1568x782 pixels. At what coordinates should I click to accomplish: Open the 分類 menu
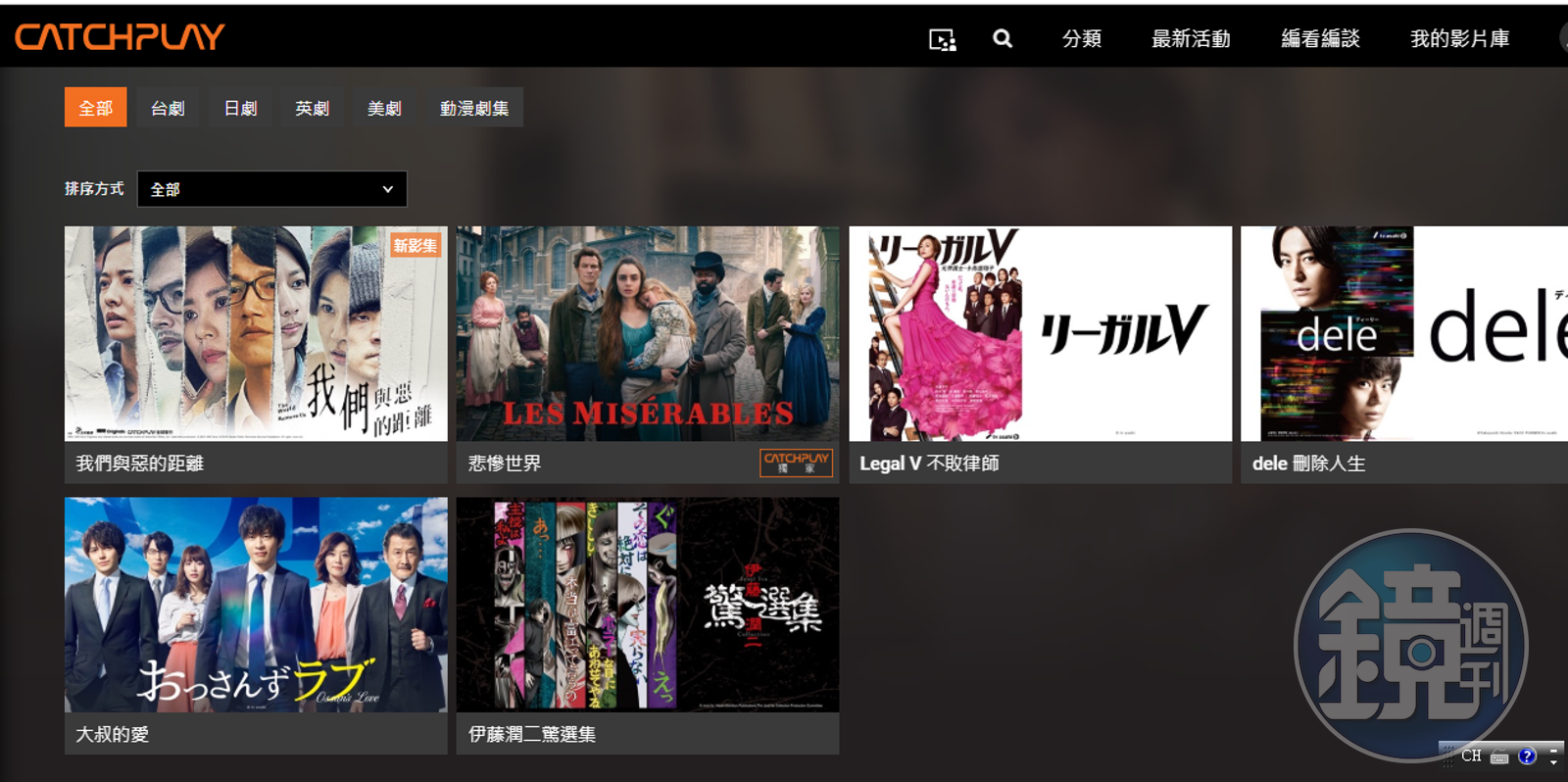tap(1081, 38)
